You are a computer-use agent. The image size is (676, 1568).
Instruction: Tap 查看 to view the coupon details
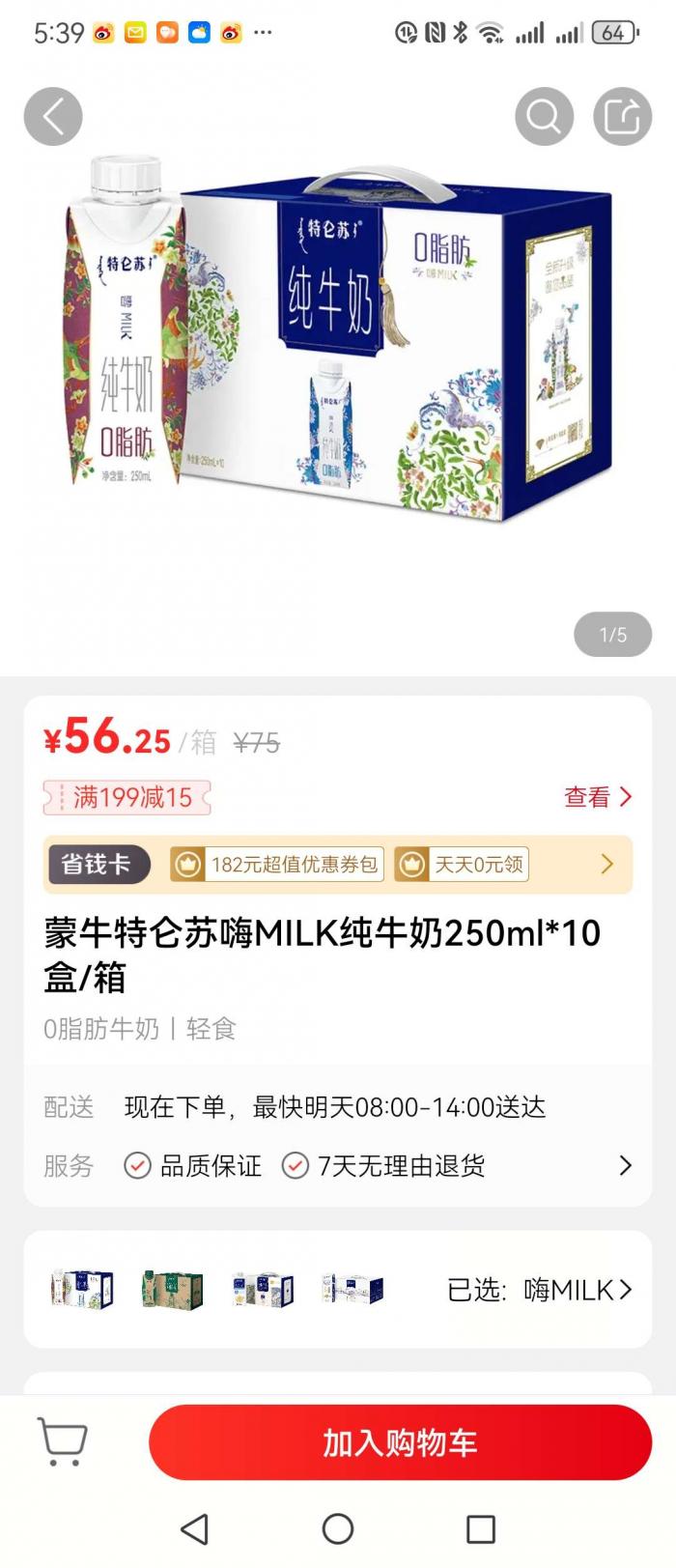(599, 797)
